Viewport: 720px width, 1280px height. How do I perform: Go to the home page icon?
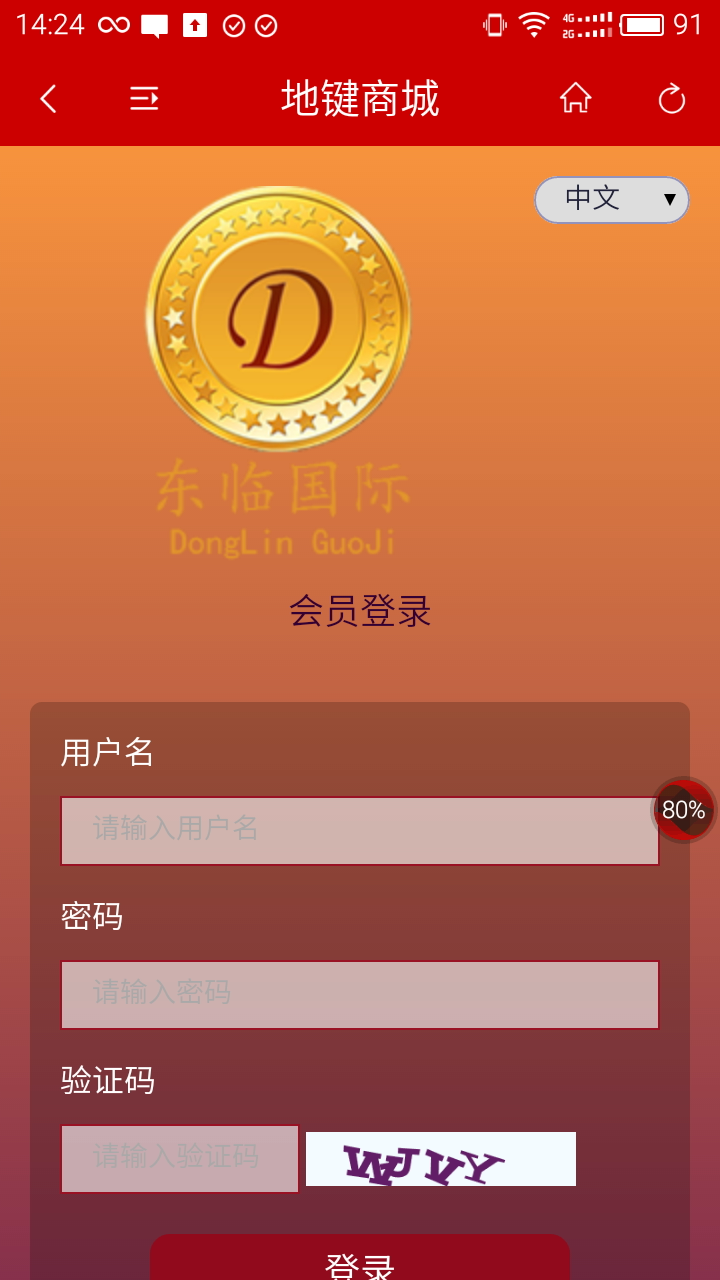(575, 99)
